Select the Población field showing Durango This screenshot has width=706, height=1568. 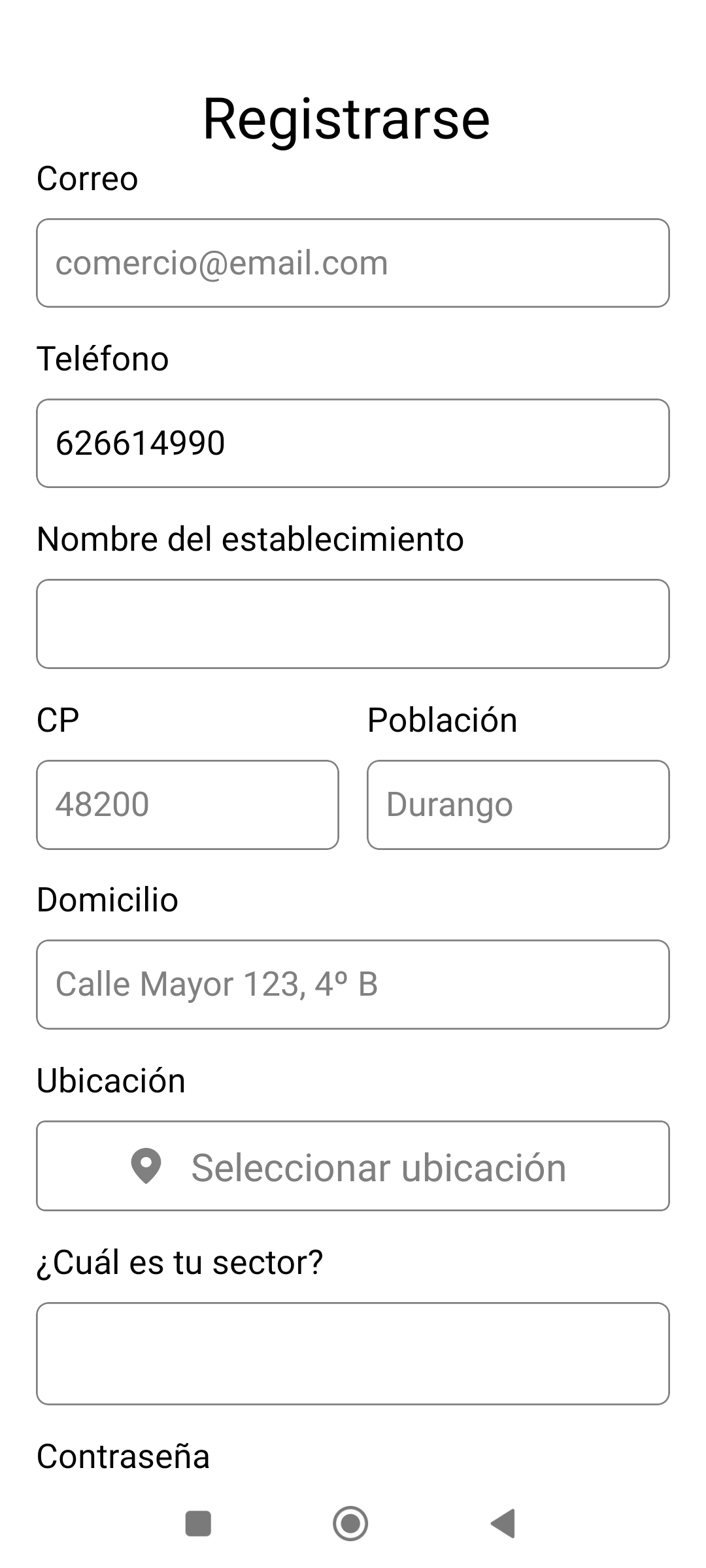tap(518, 804)
